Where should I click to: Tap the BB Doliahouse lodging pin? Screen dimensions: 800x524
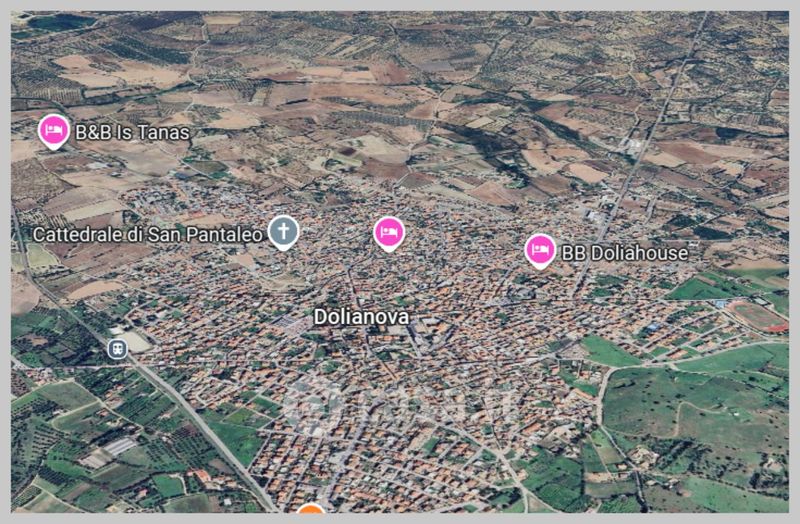[x=540, y=250]
